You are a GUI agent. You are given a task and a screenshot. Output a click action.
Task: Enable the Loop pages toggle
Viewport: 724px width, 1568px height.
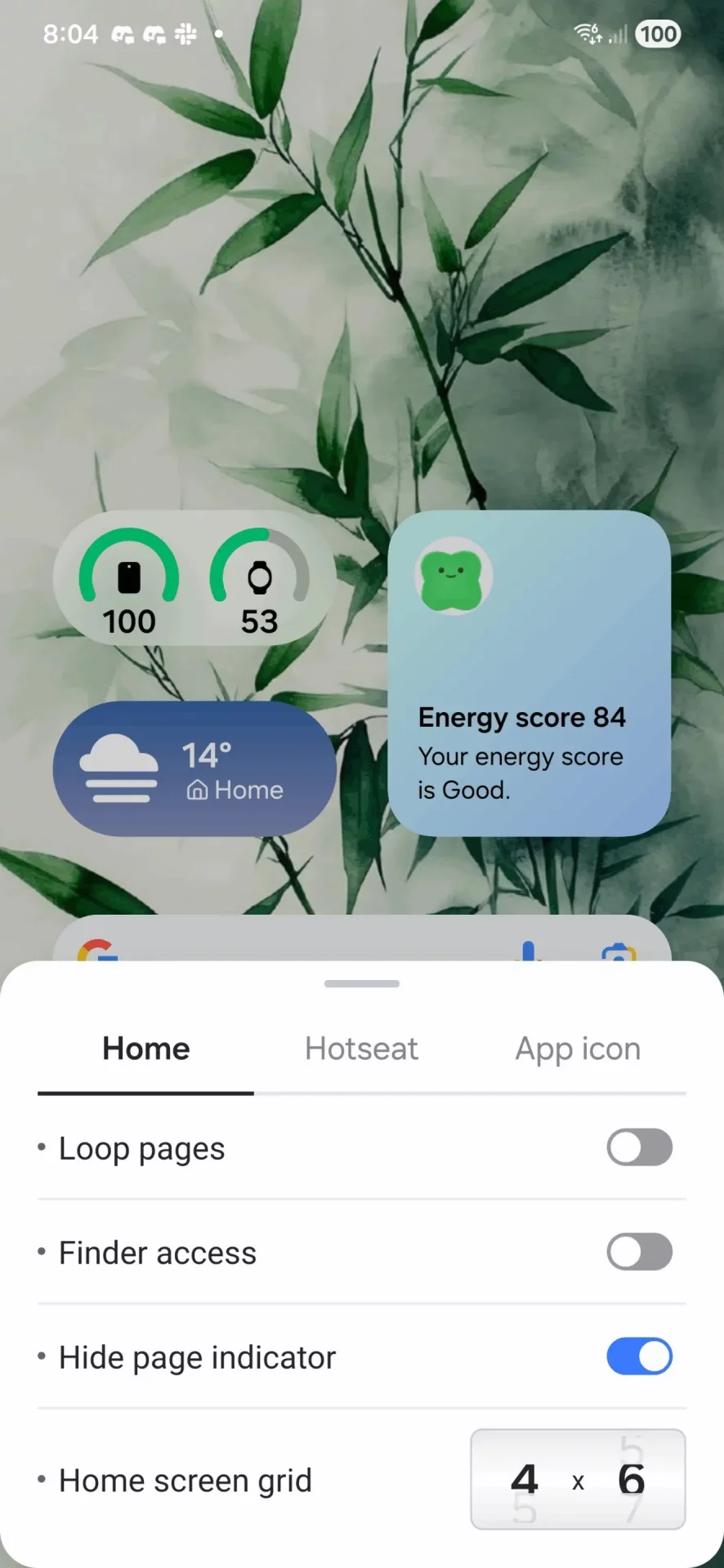pos(639,1147)
